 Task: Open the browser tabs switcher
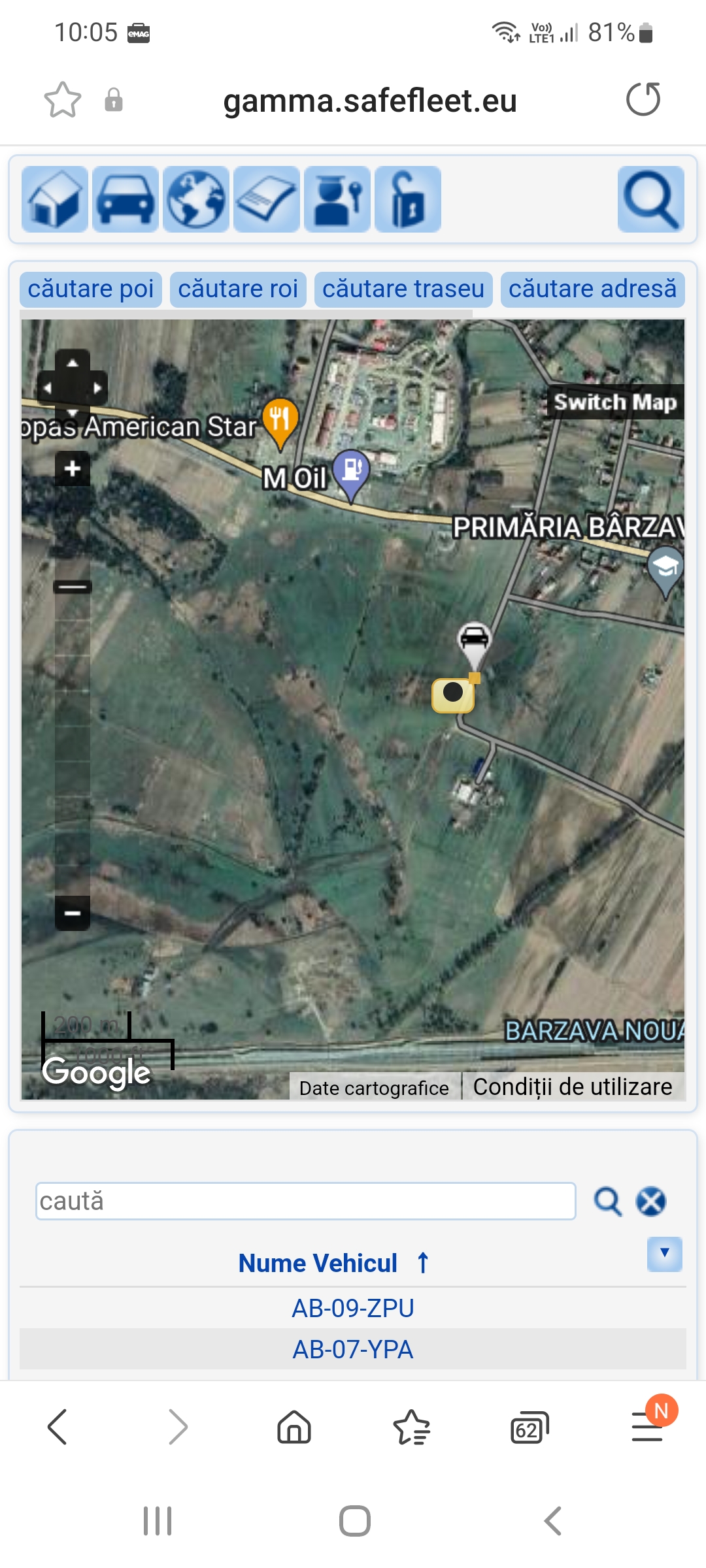click(529, 1428)
